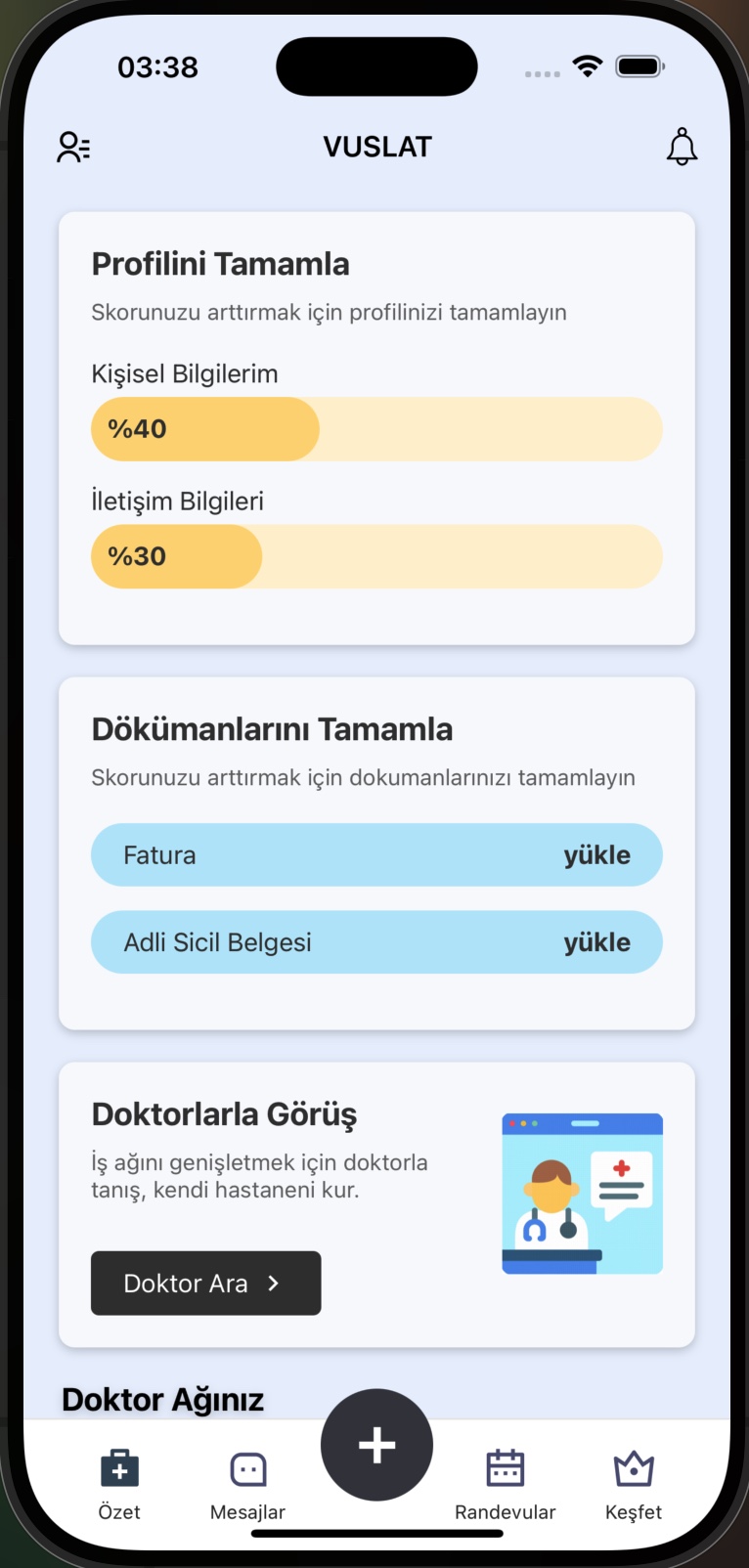The width and height of the screenshot is (749, 1568).
Task: Upload the Adli Sicil Belgesi document
Action: click(x=596, y=942)
